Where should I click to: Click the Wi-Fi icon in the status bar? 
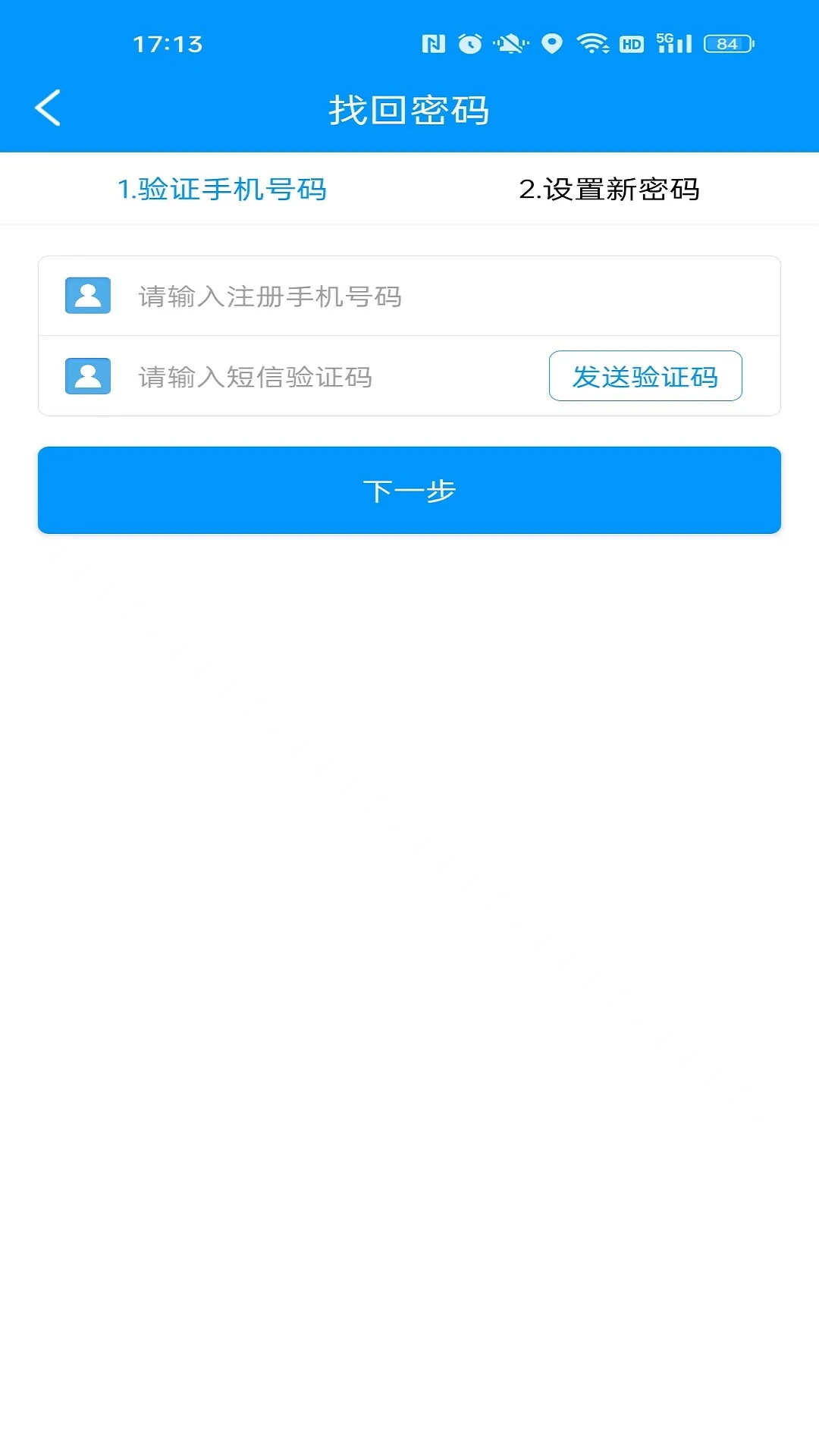click(595, 45)
